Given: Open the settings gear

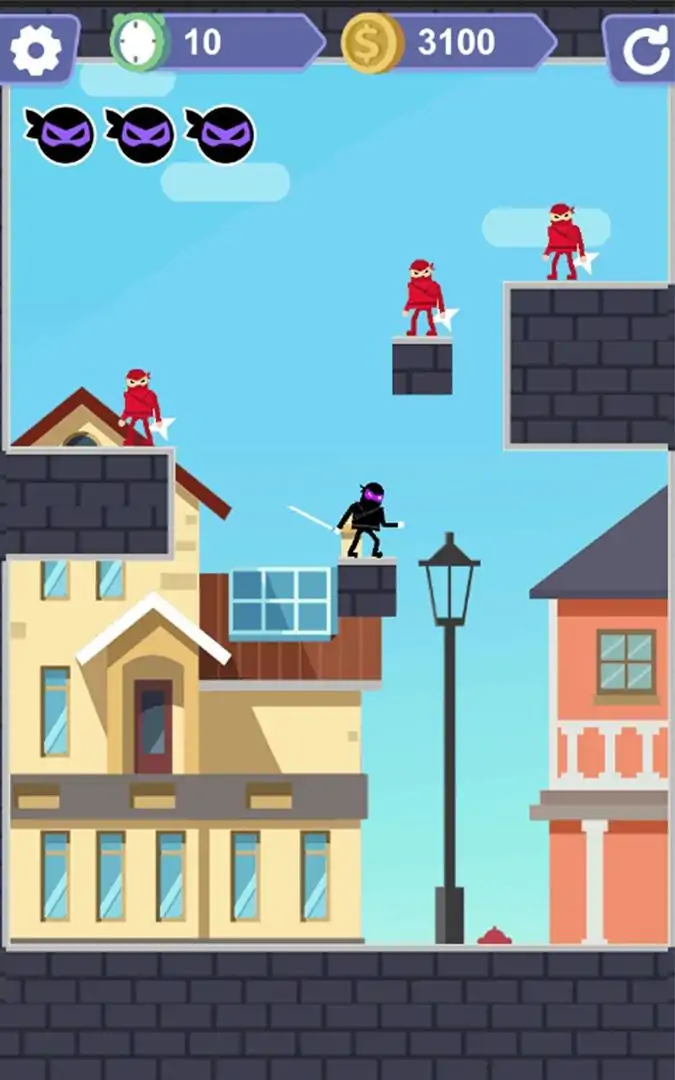Looking at the screenshot, I should 37,48.
